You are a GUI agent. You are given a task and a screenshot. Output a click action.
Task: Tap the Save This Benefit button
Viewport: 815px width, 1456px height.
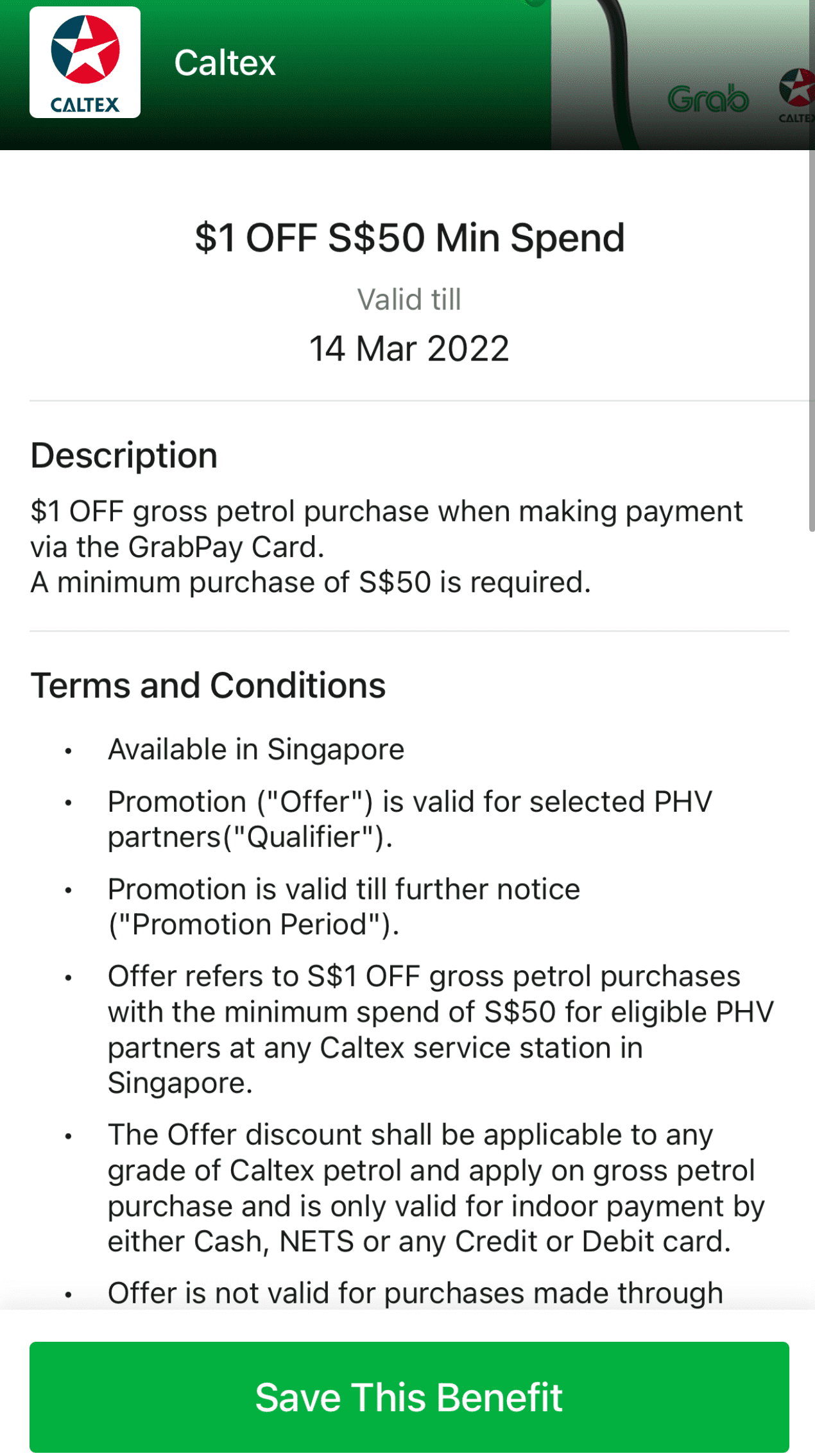(409, 1396)
